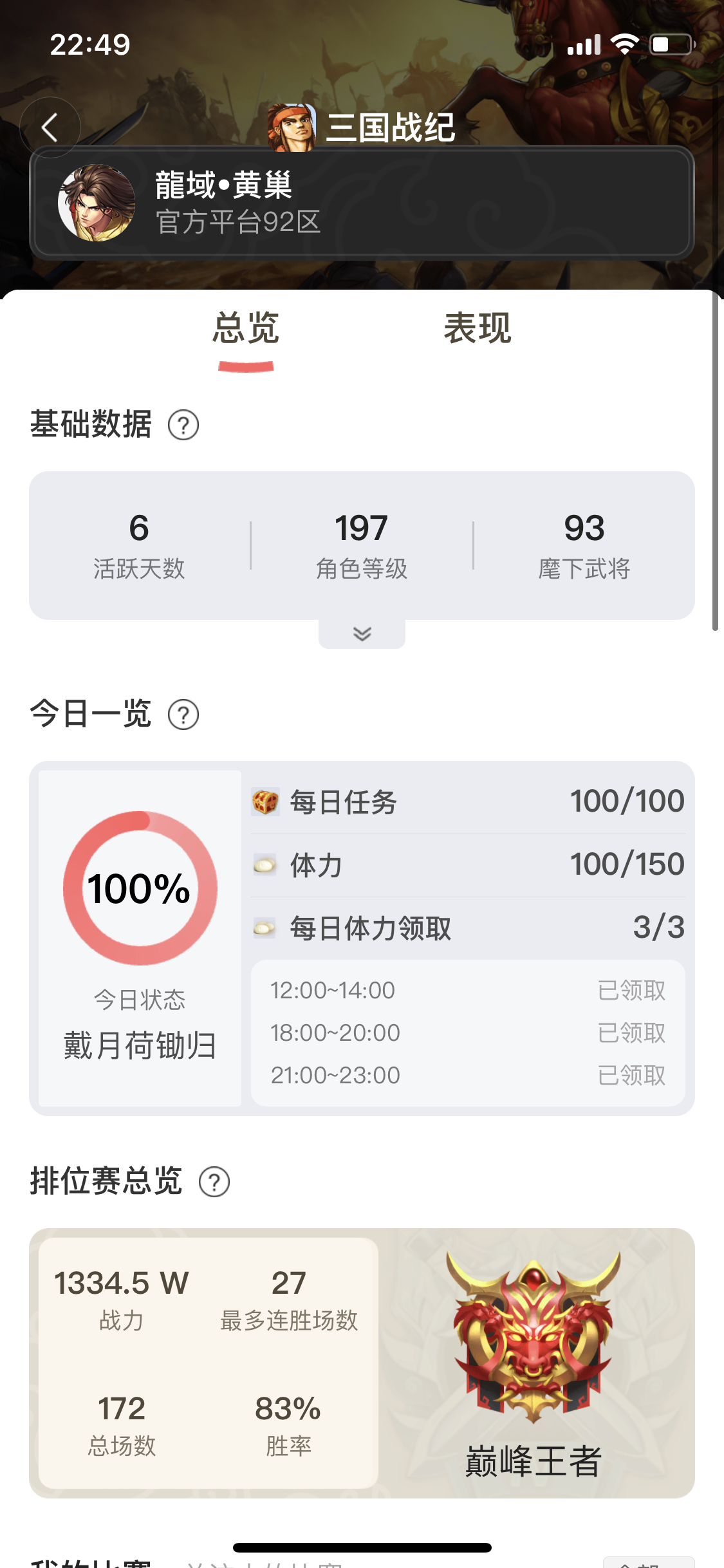Open help icon beside 今日一览
This screenshot has height=1568, width=724.
pyautogui.click(x=183, y=715)
